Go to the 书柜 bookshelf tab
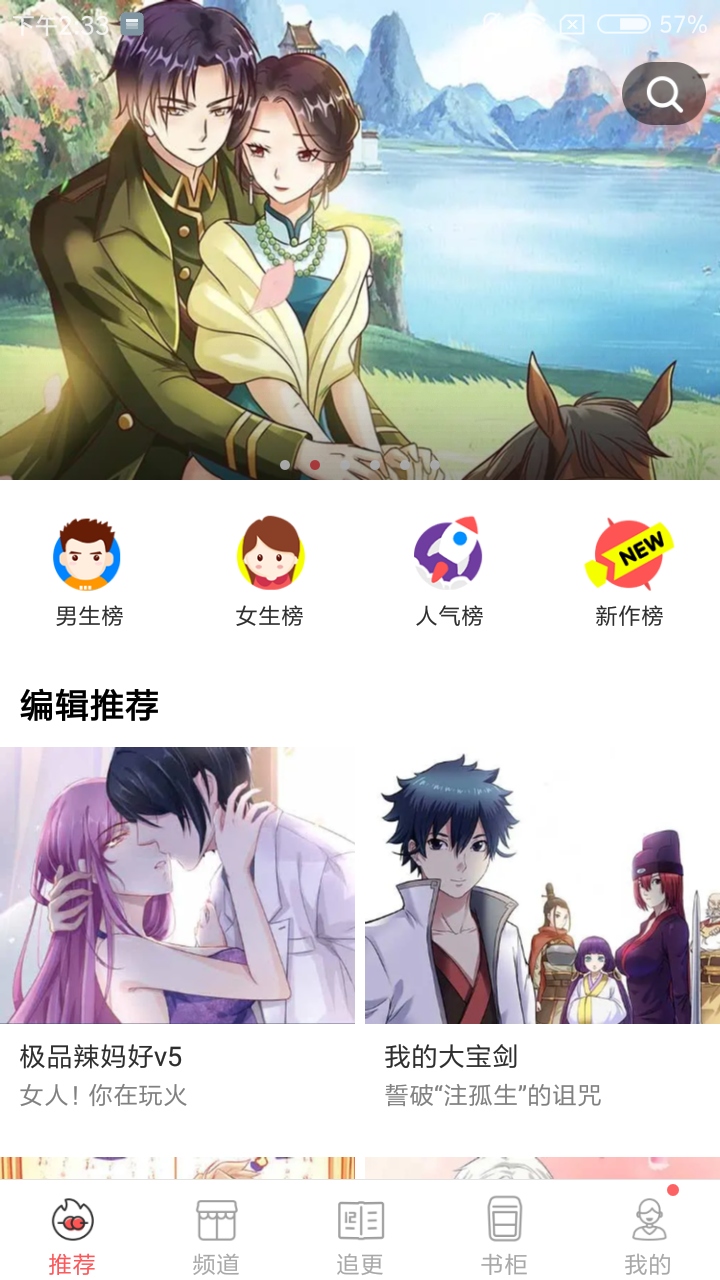This screenshot has width=720, height=1280. (x=504, y=1236)
